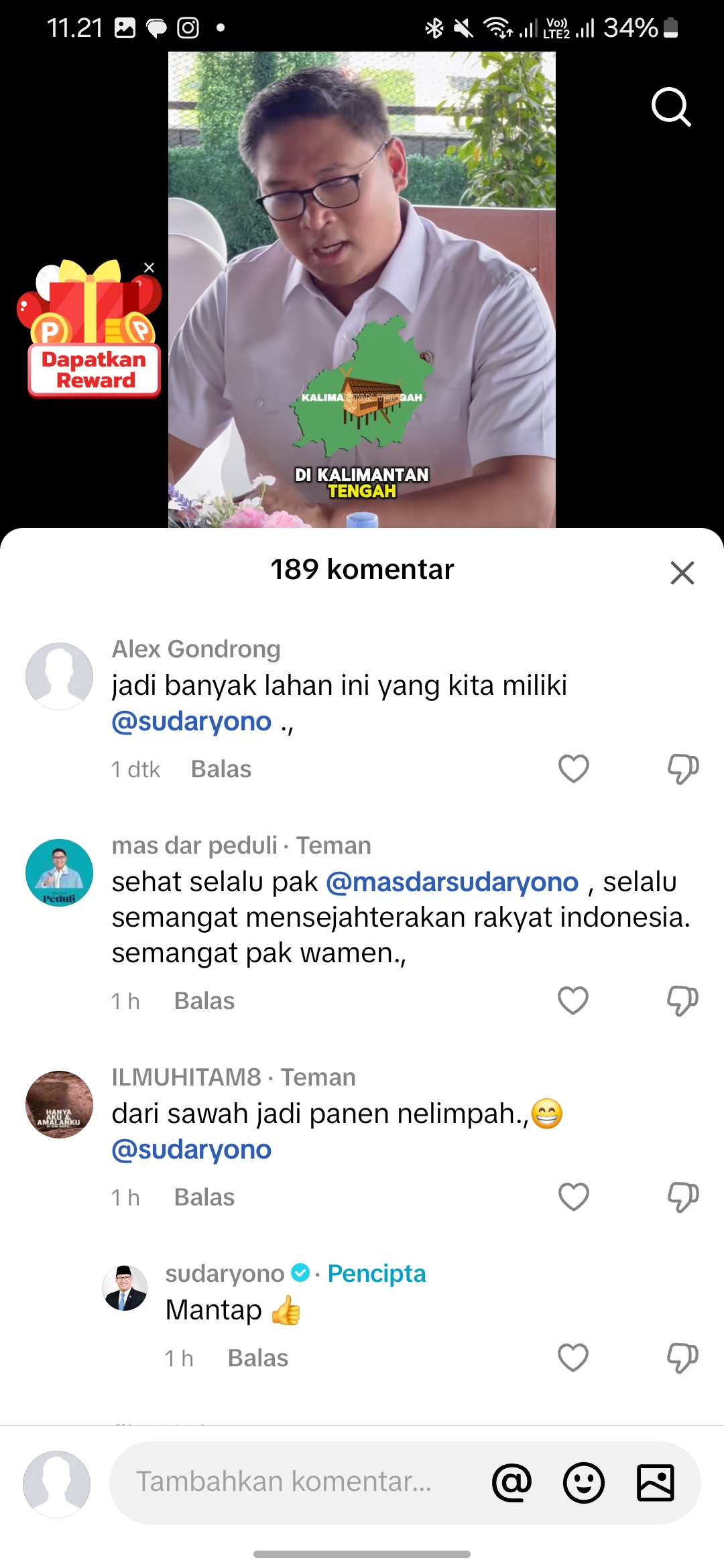Close the comments panel
The width and height of the screenshot is (724, 1568).
tap(682, 573)
